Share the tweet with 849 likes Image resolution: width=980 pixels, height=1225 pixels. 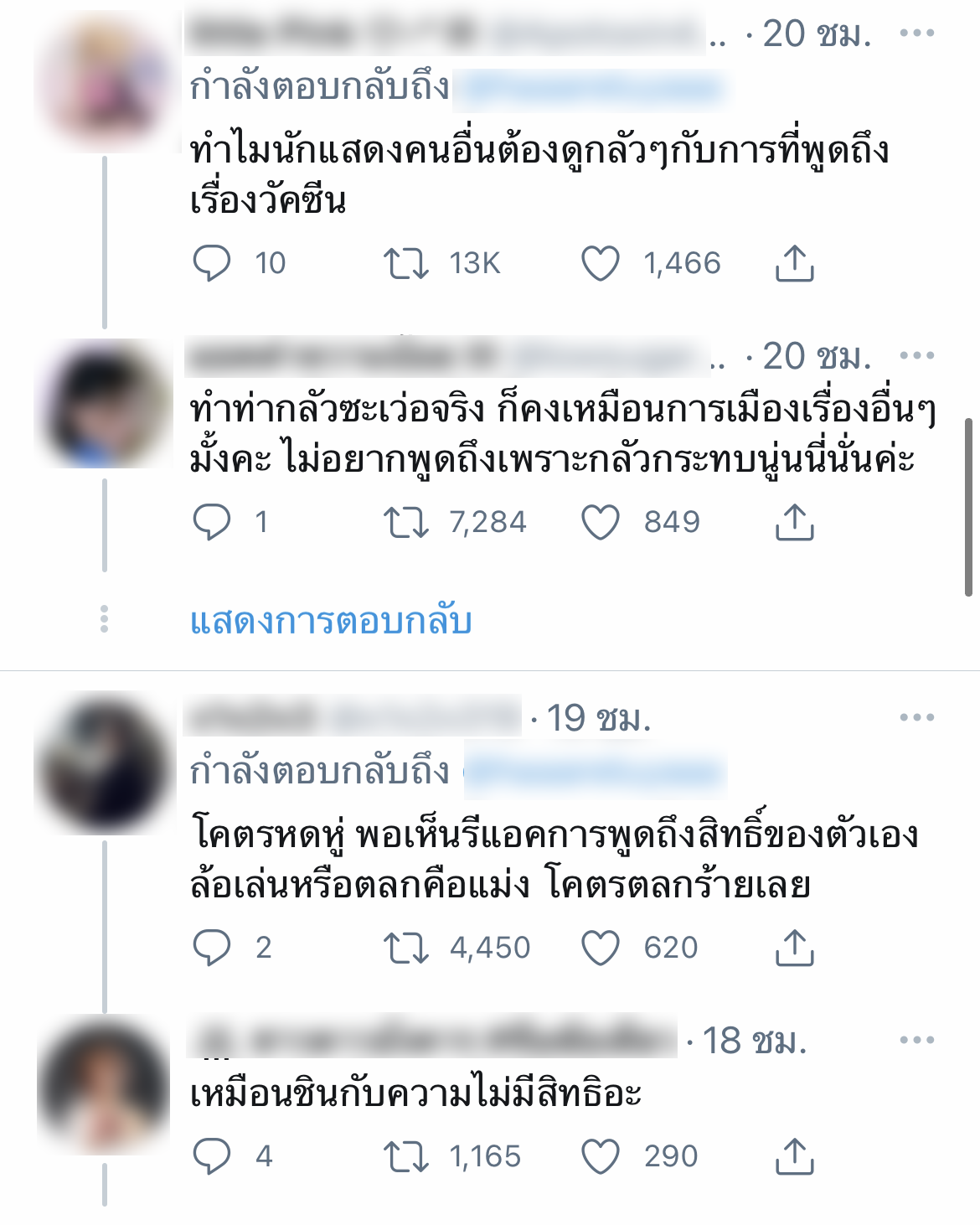(x=794, y=522)
